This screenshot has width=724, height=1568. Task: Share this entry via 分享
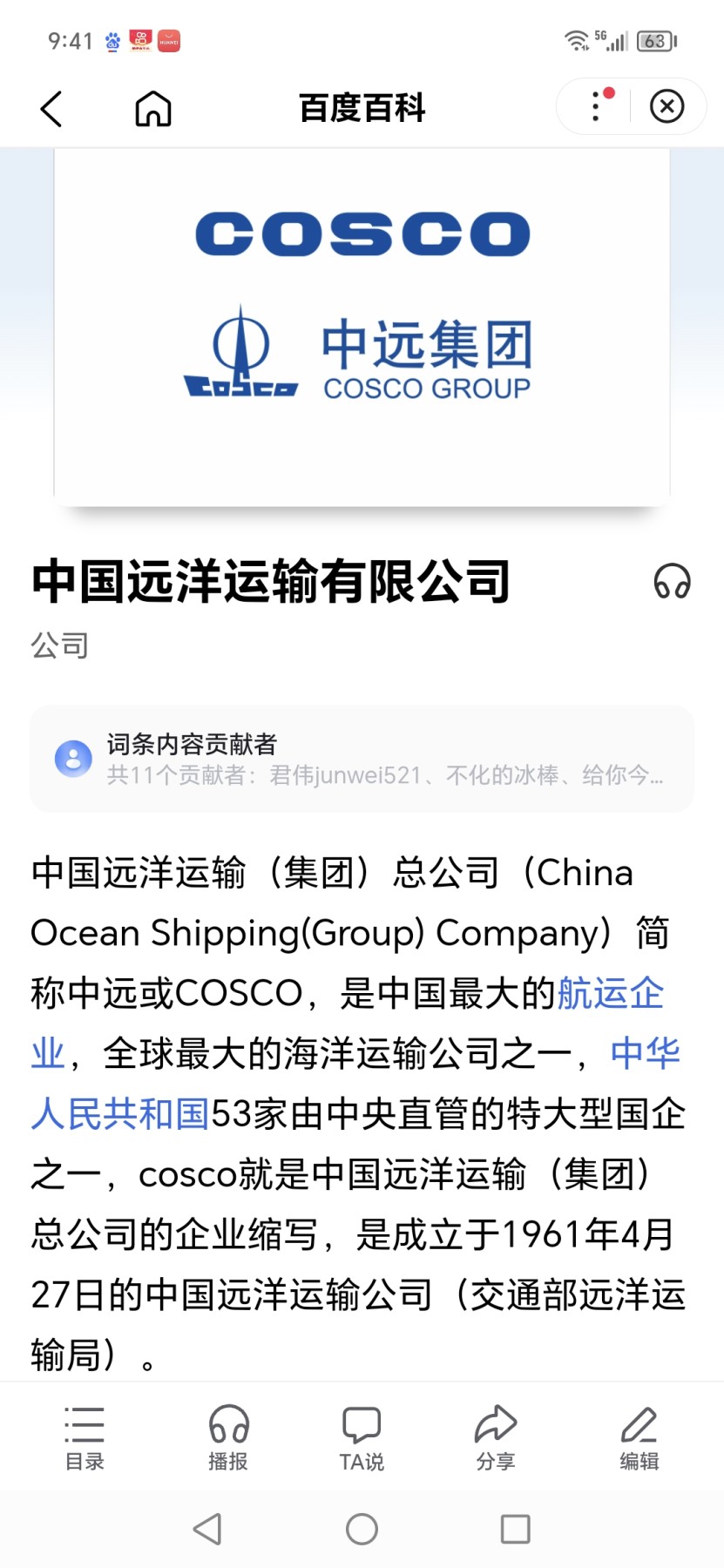coord(496,1437)
